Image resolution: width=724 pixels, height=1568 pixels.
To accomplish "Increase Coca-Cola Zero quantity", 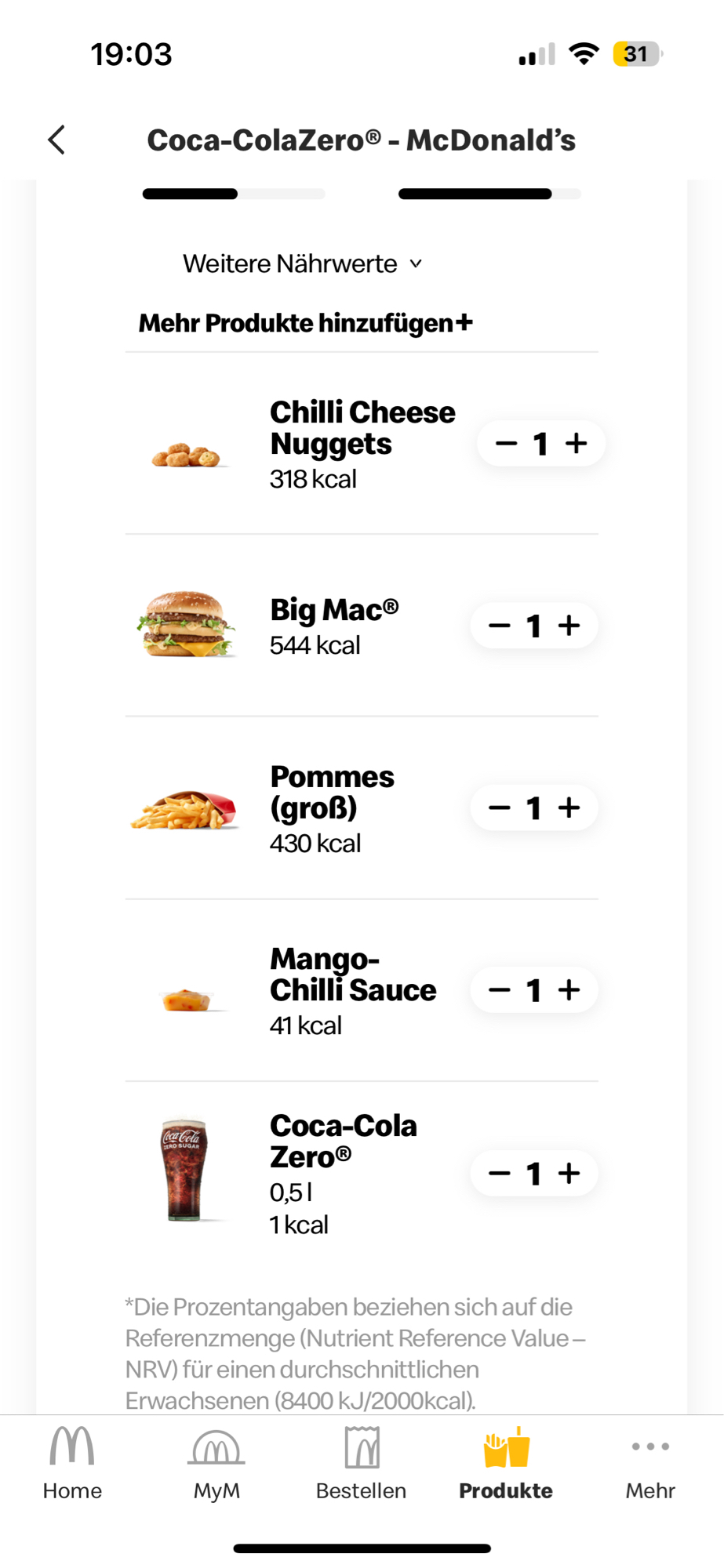I will (569, 1172).
